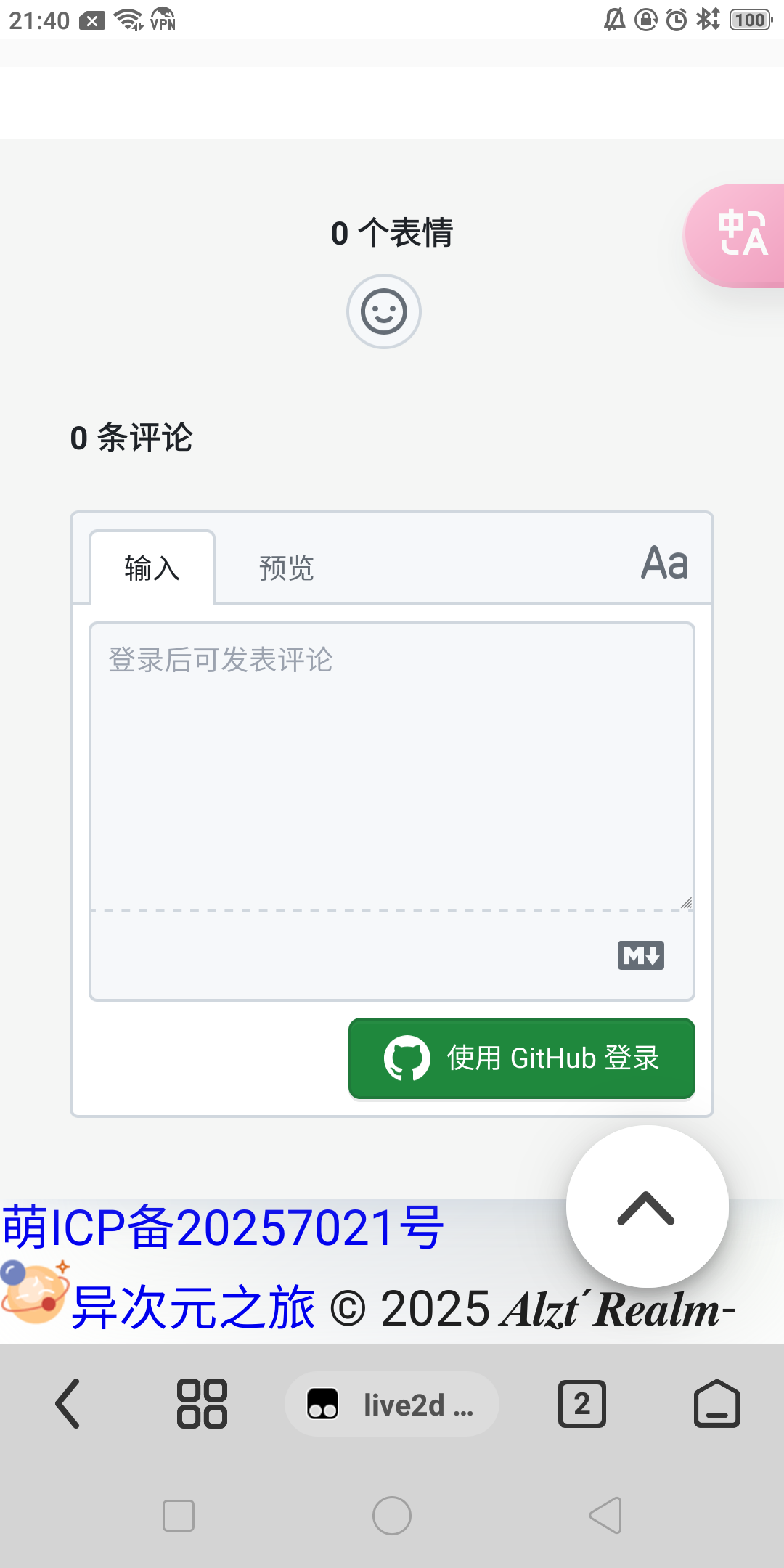This screenshot has height=1568, width=784.
Task: Open the 萌ICP备20257021号 link
Action: (222, 1227)
